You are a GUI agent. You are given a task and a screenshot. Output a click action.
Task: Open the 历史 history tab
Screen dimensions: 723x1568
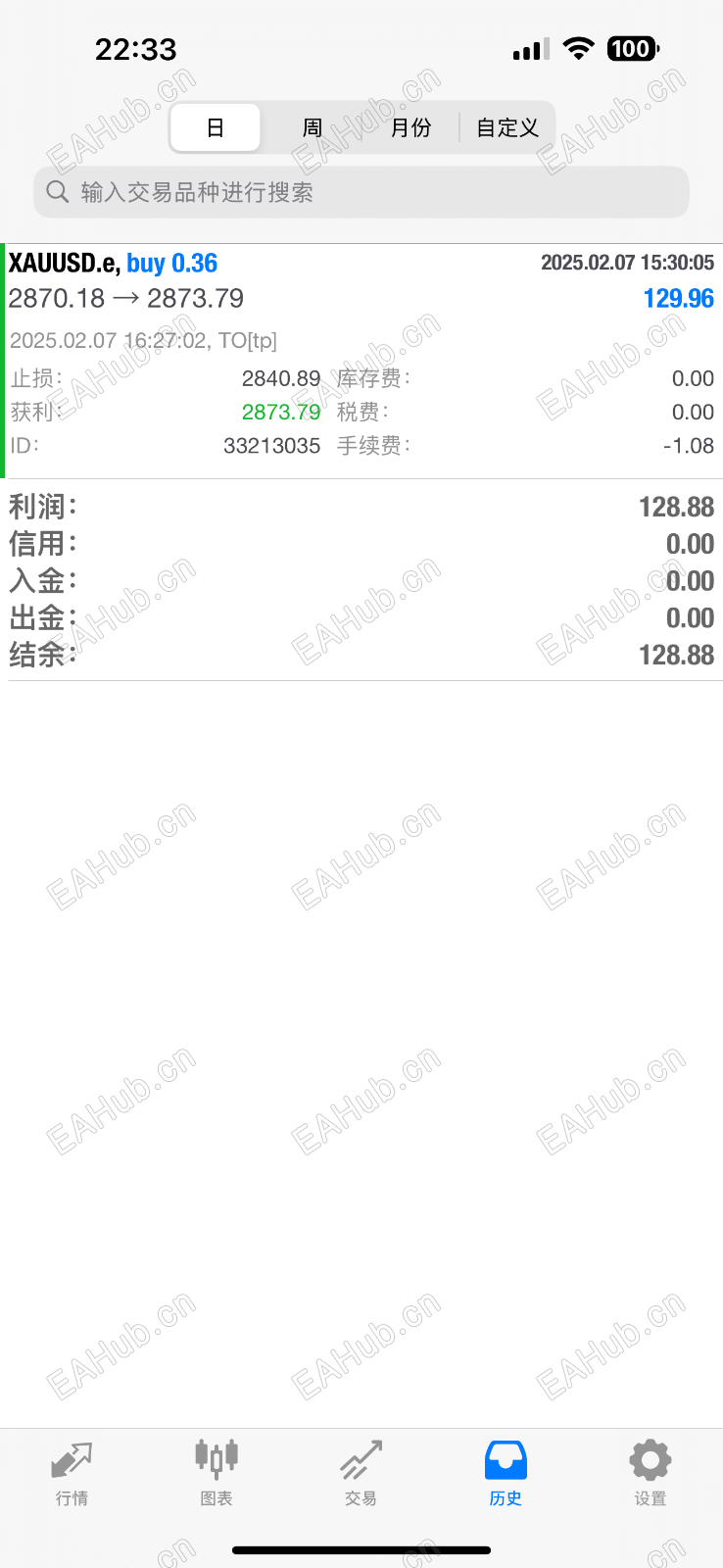[506, 1471]
